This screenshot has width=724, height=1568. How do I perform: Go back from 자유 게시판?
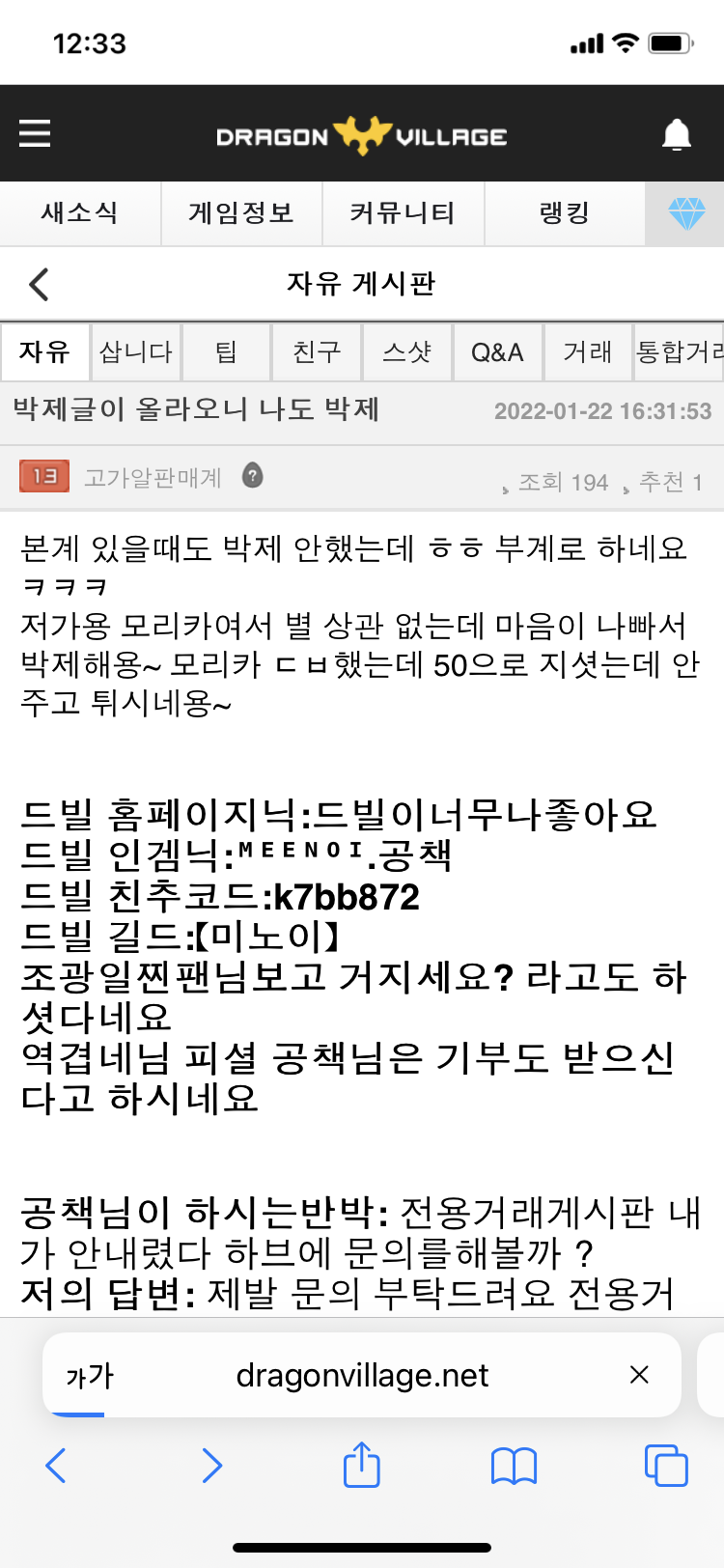[39, 284]
